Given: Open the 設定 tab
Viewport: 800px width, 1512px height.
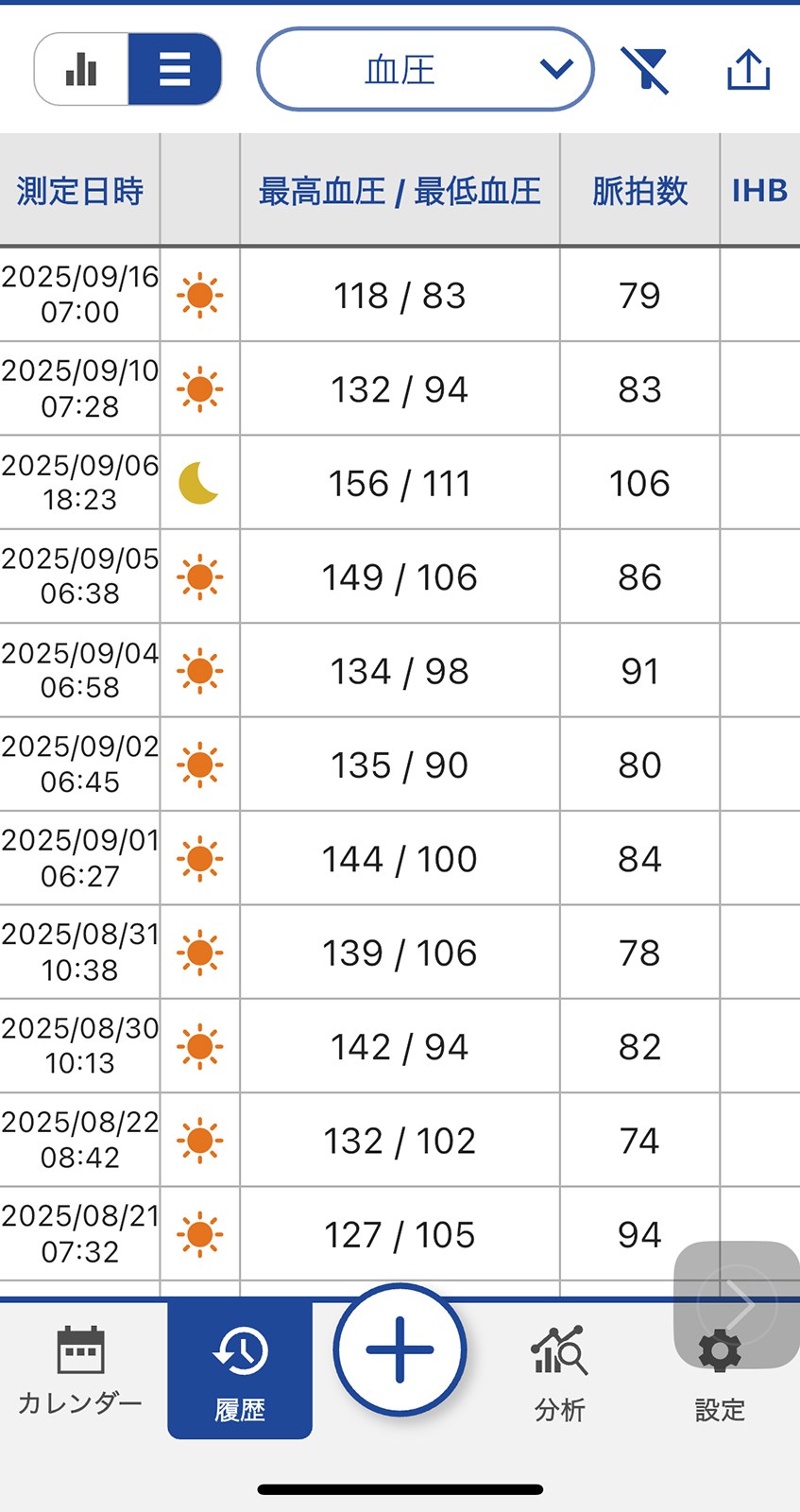Looking at the screenshot, I should tap(720, 1380).
